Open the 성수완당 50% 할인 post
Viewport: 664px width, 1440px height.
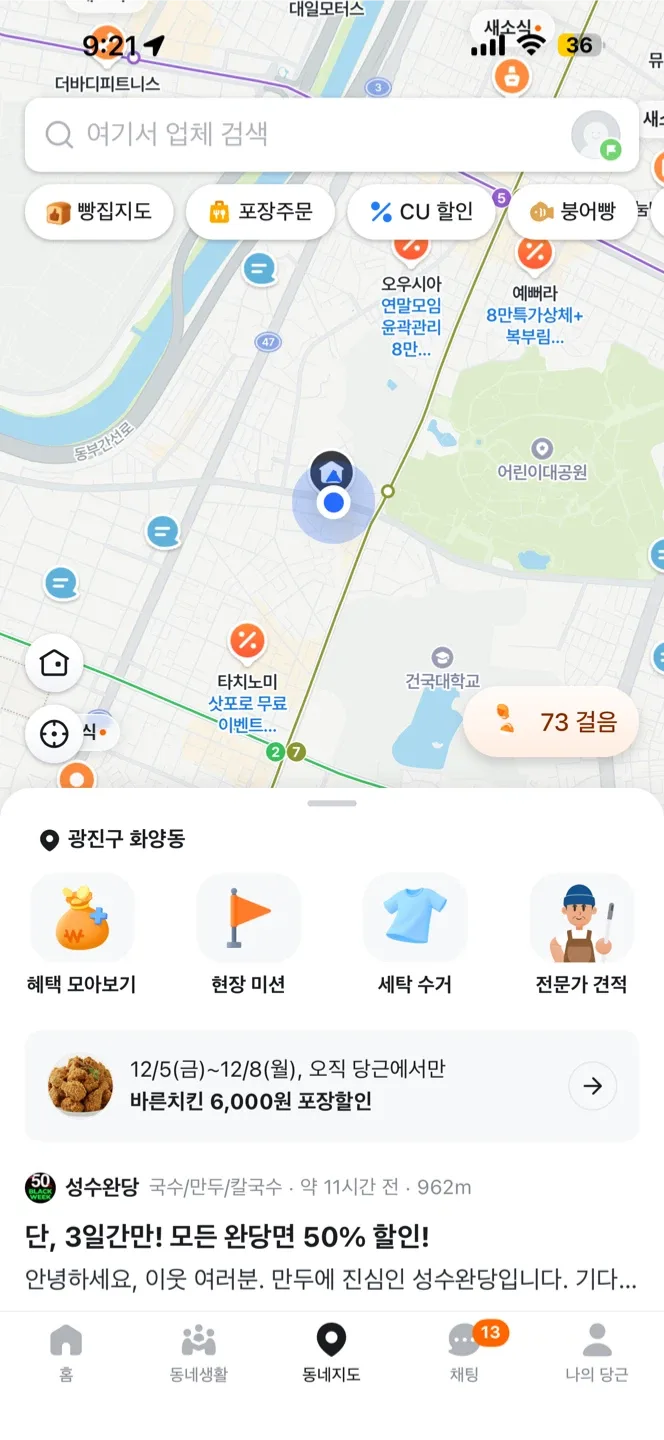[332, 1237]
